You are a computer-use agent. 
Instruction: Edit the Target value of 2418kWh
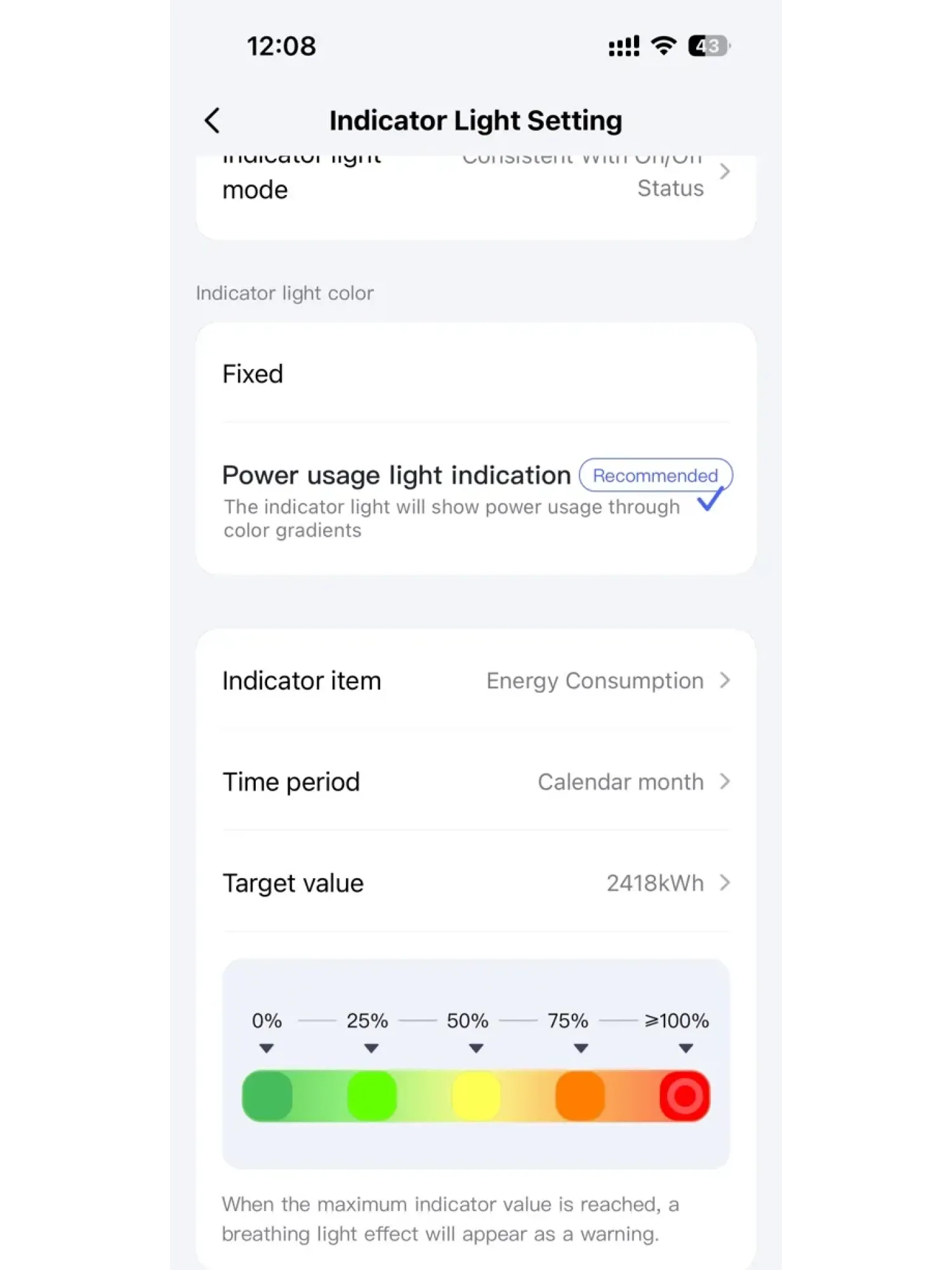[475, 883]
